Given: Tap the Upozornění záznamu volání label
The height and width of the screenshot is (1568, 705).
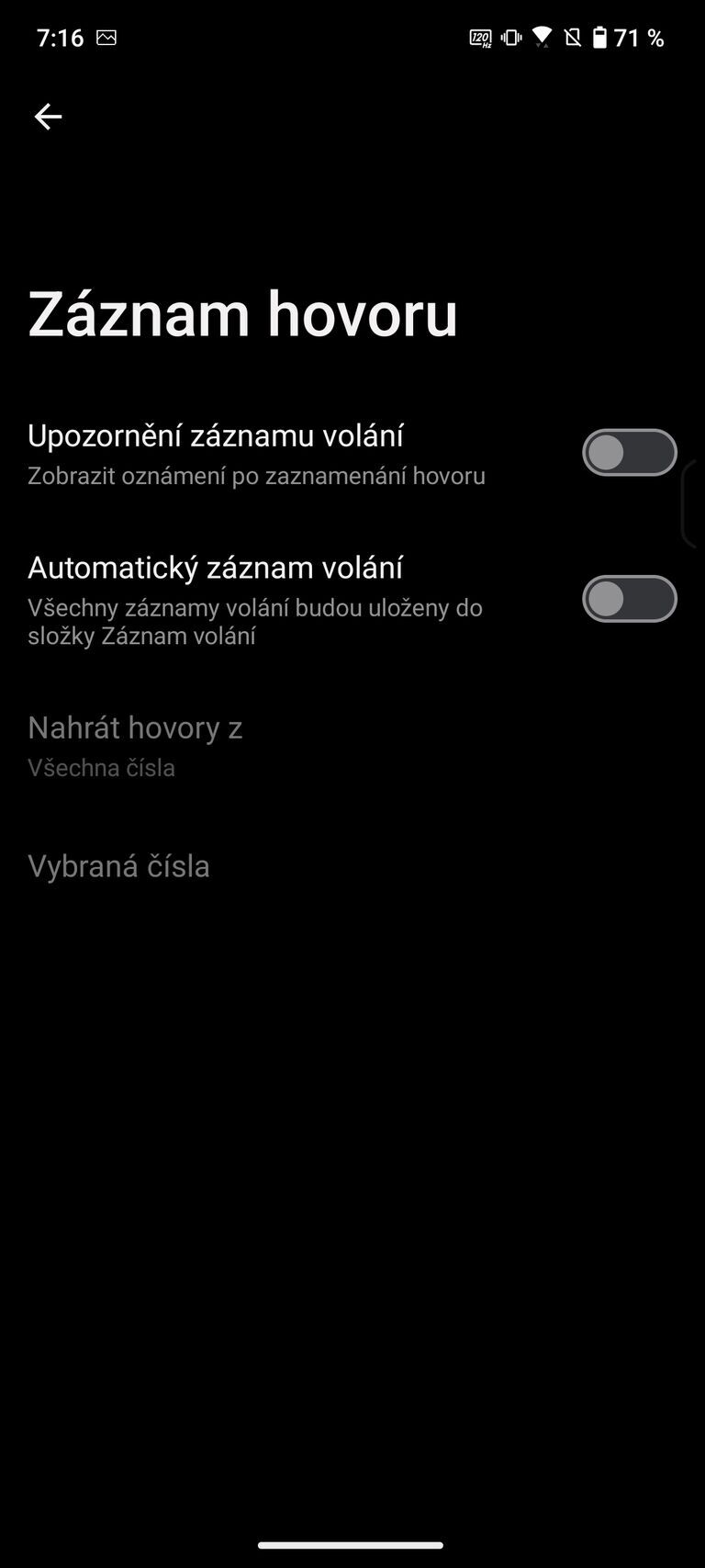Looking at the screenshot, I should [x=216, y=434].
